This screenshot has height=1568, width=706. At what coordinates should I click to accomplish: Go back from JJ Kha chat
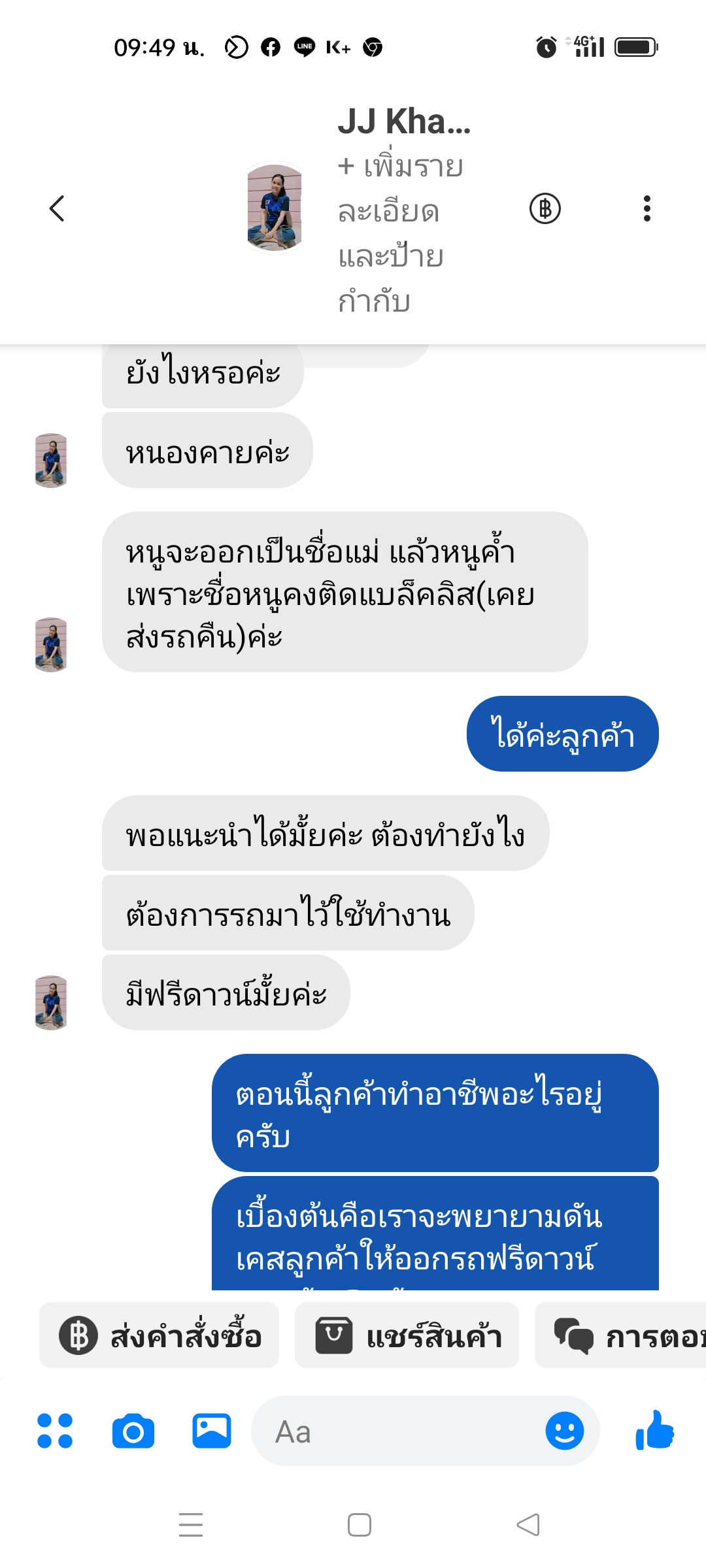[57, 209]
